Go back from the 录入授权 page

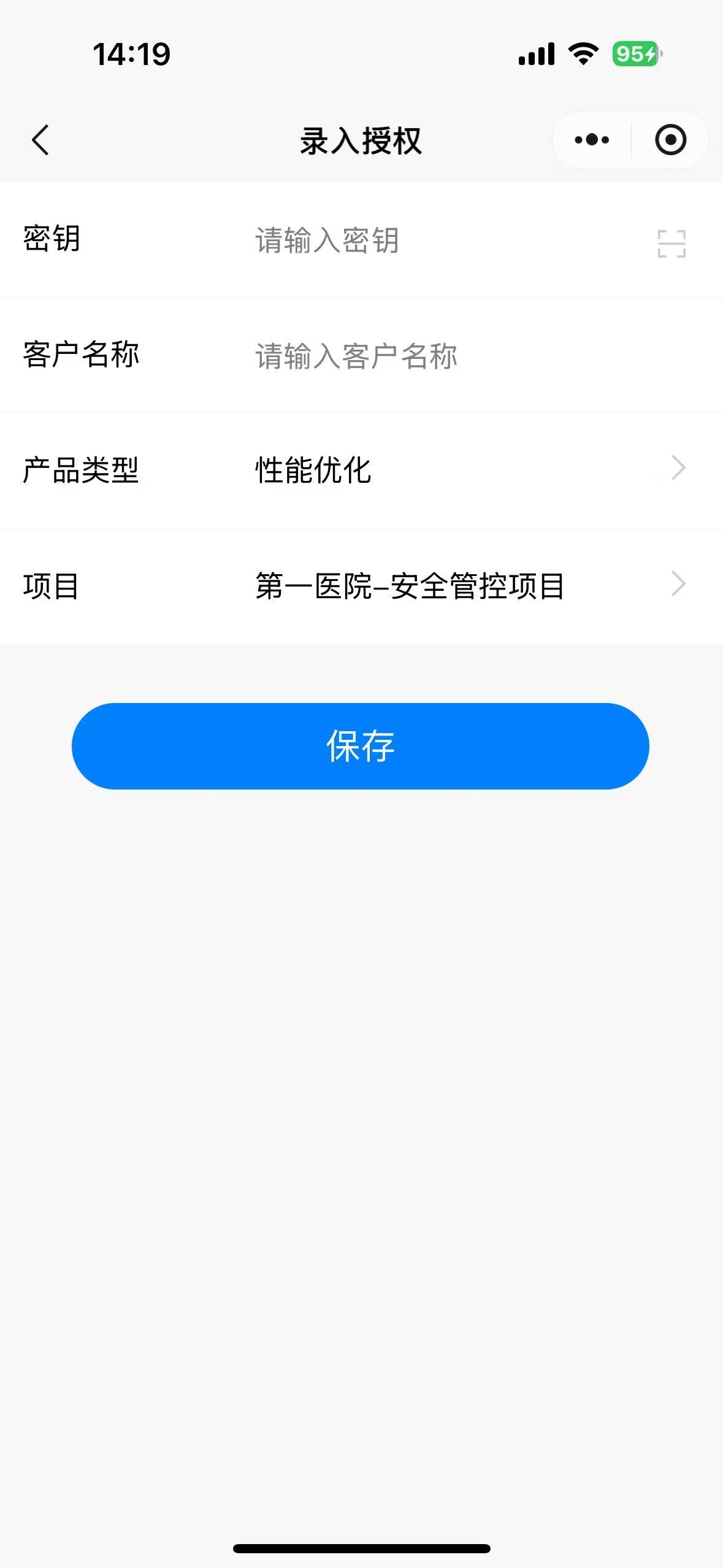40,140
